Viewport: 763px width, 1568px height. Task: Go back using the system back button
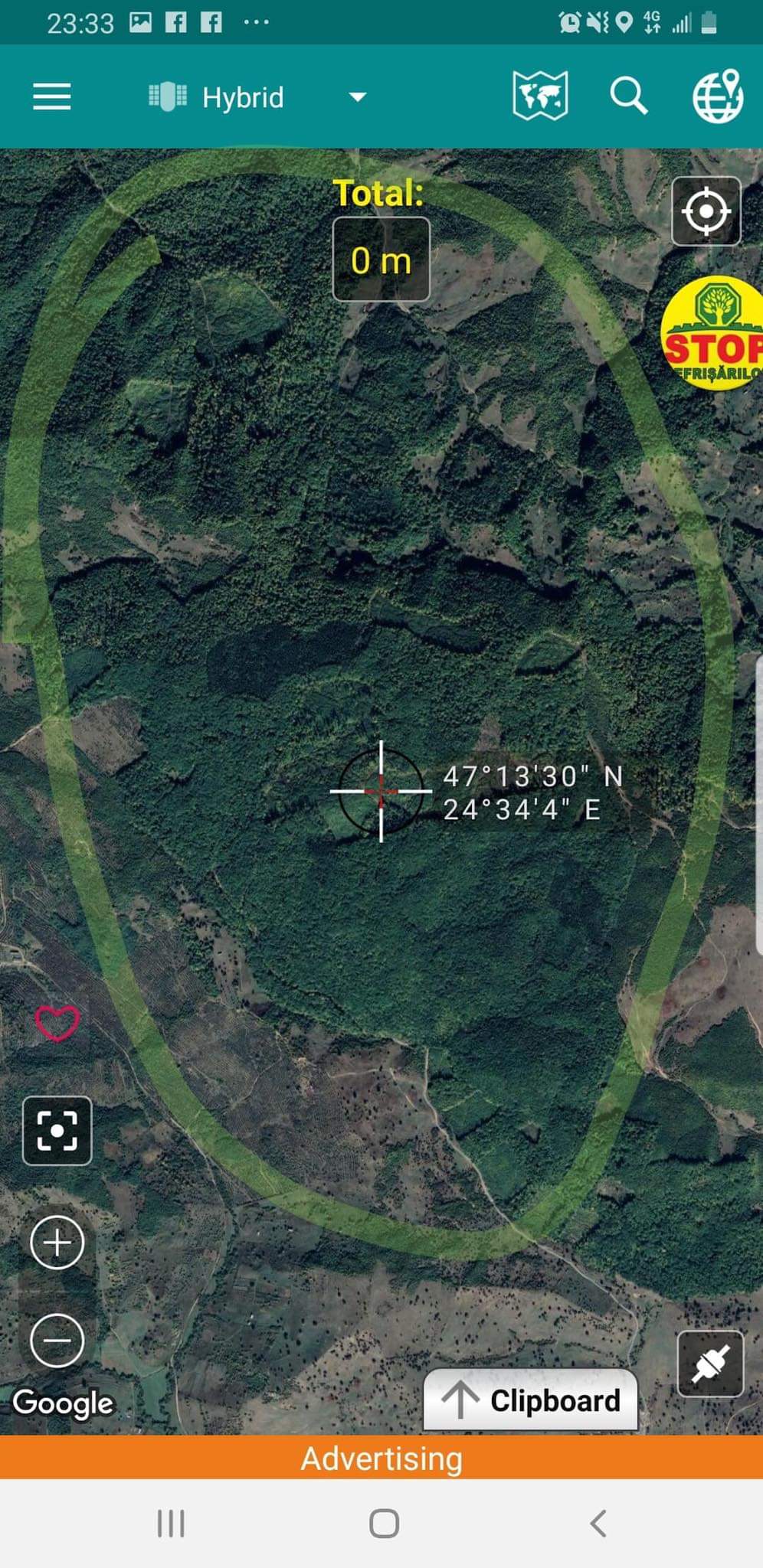[598, 1523]
